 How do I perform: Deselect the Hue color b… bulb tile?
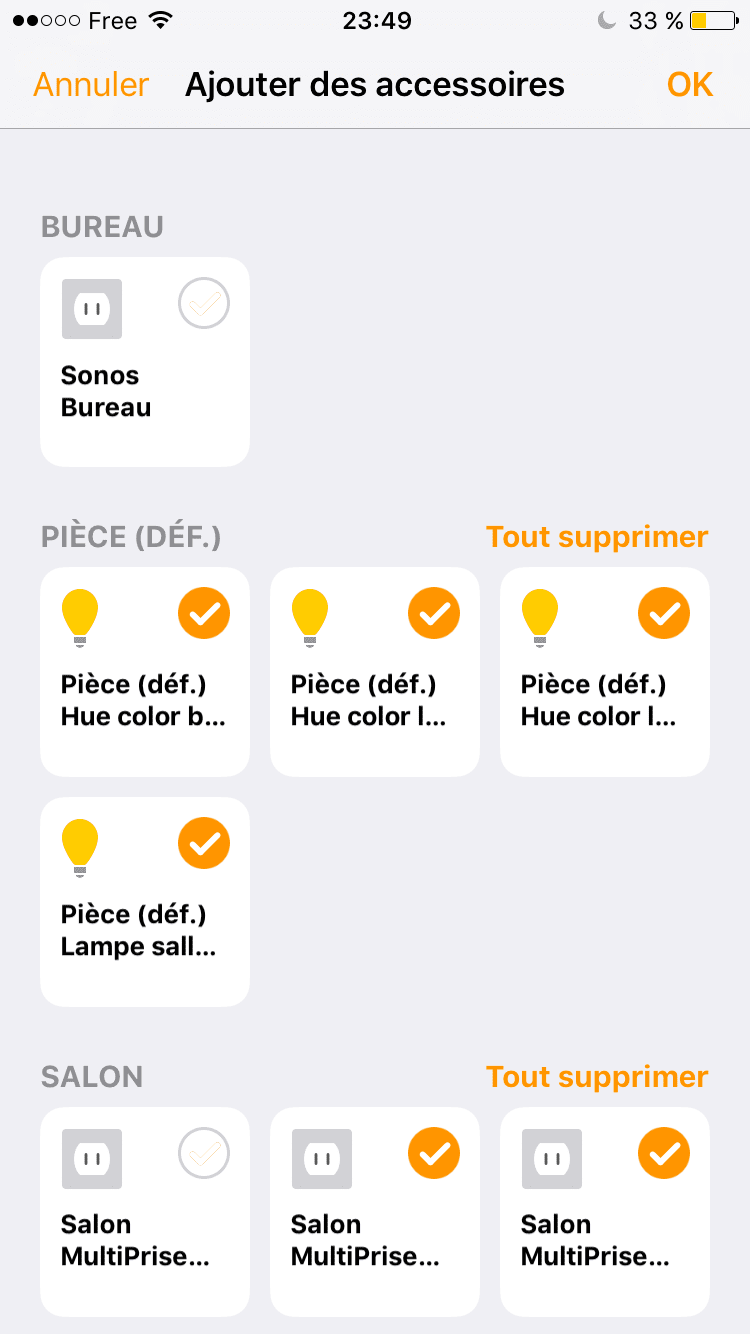tap(145, 672)
